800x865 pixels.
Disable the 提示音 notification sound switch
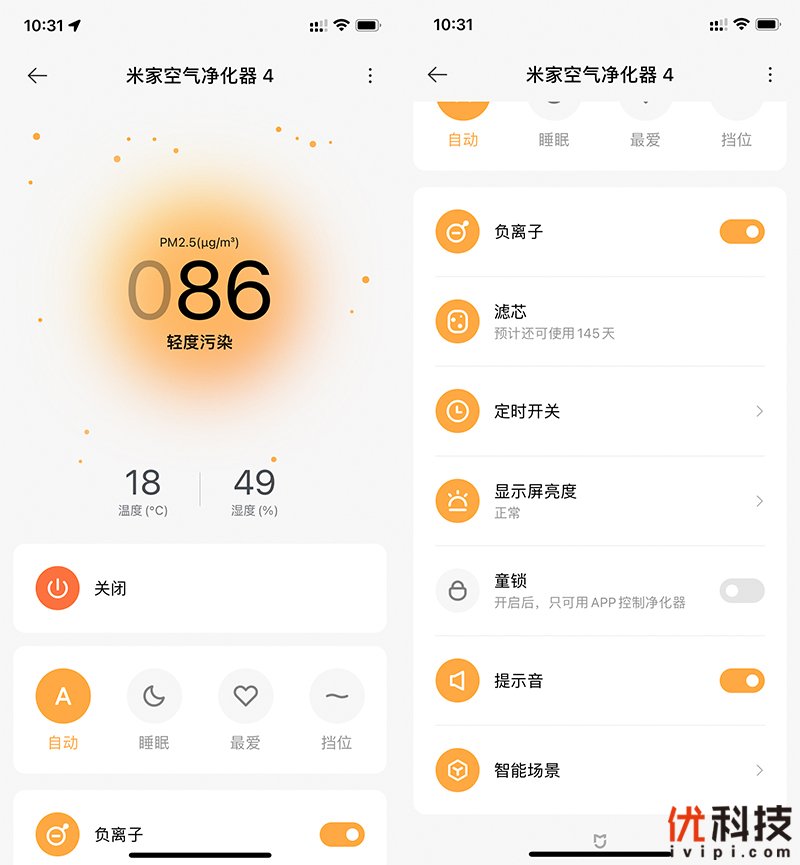click(x=741, y=681)
